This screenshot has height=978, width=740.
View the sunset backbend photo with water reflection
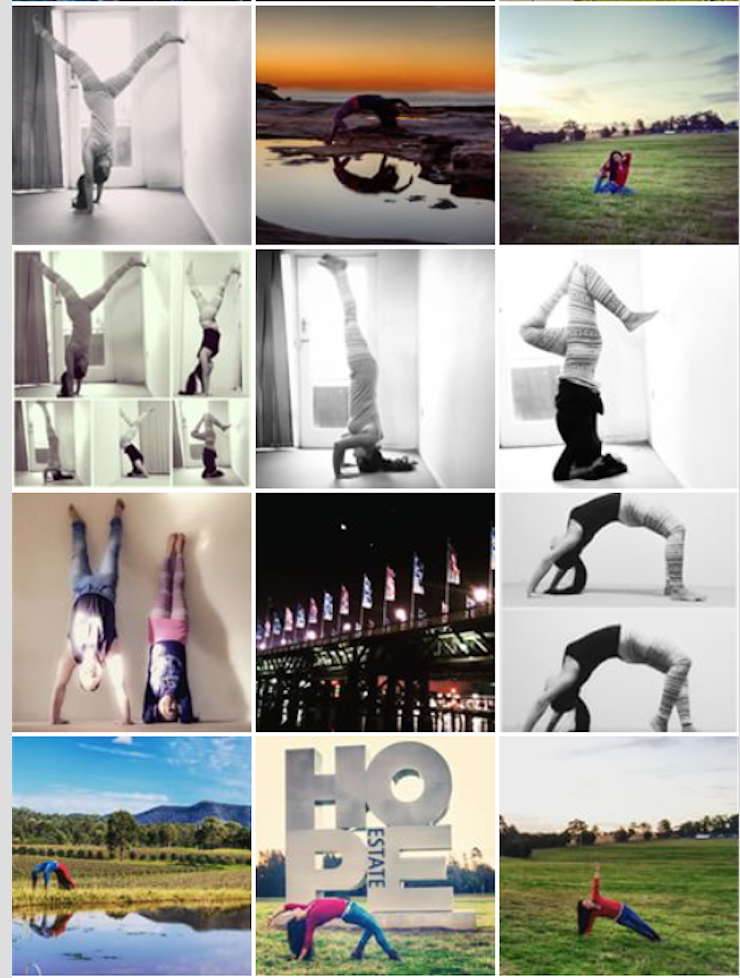click(375, 125)
